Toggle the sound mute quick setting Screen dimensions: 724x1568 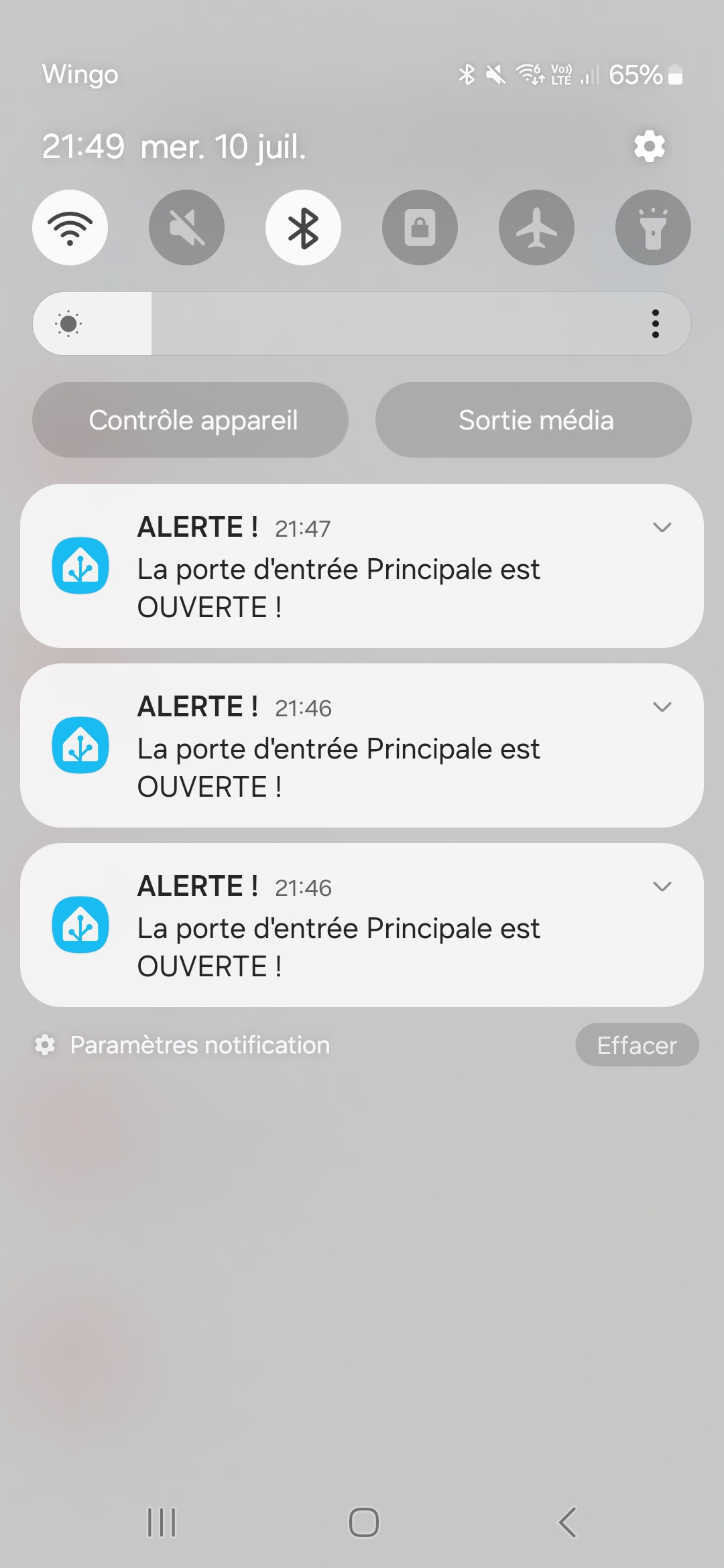187,228
